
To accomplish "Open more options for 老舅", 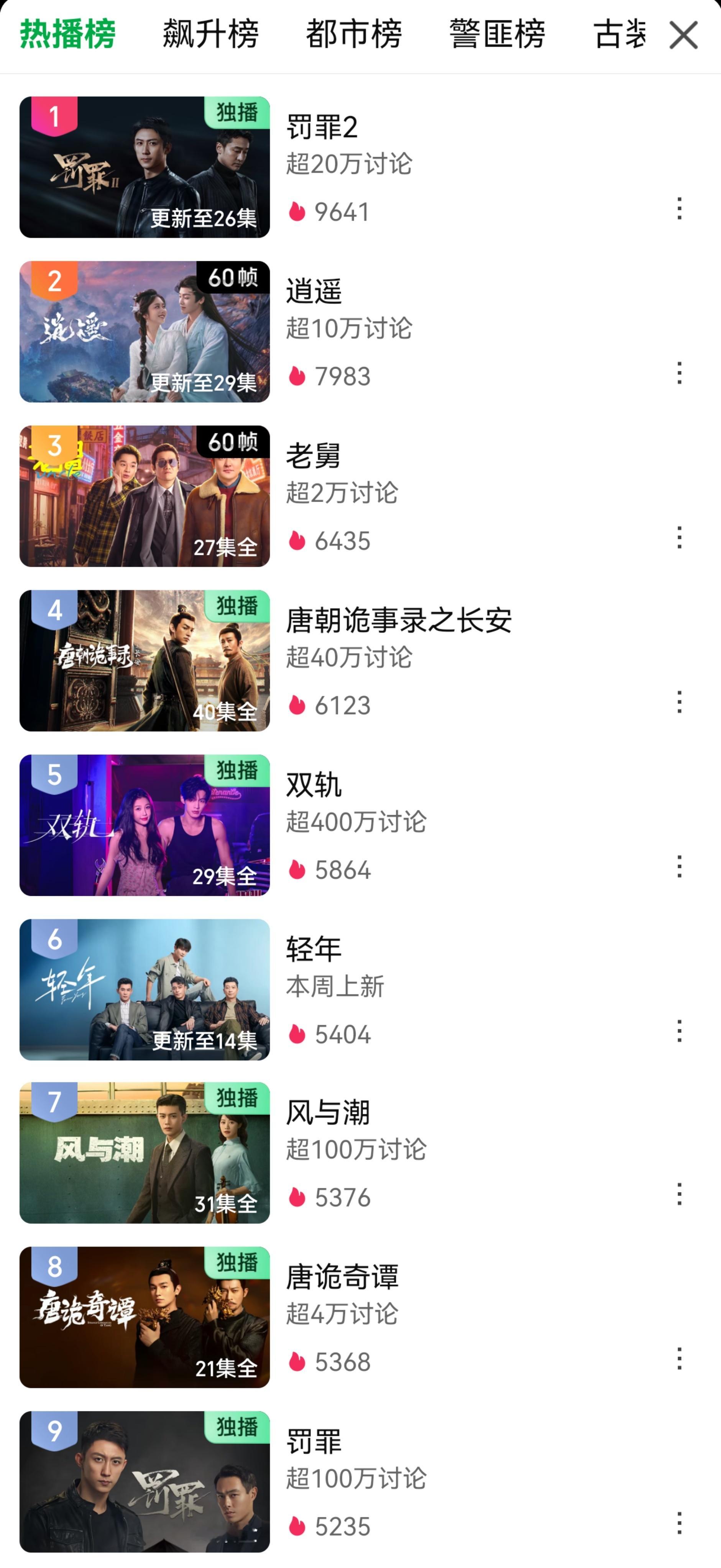I will (x=679, y=538).
